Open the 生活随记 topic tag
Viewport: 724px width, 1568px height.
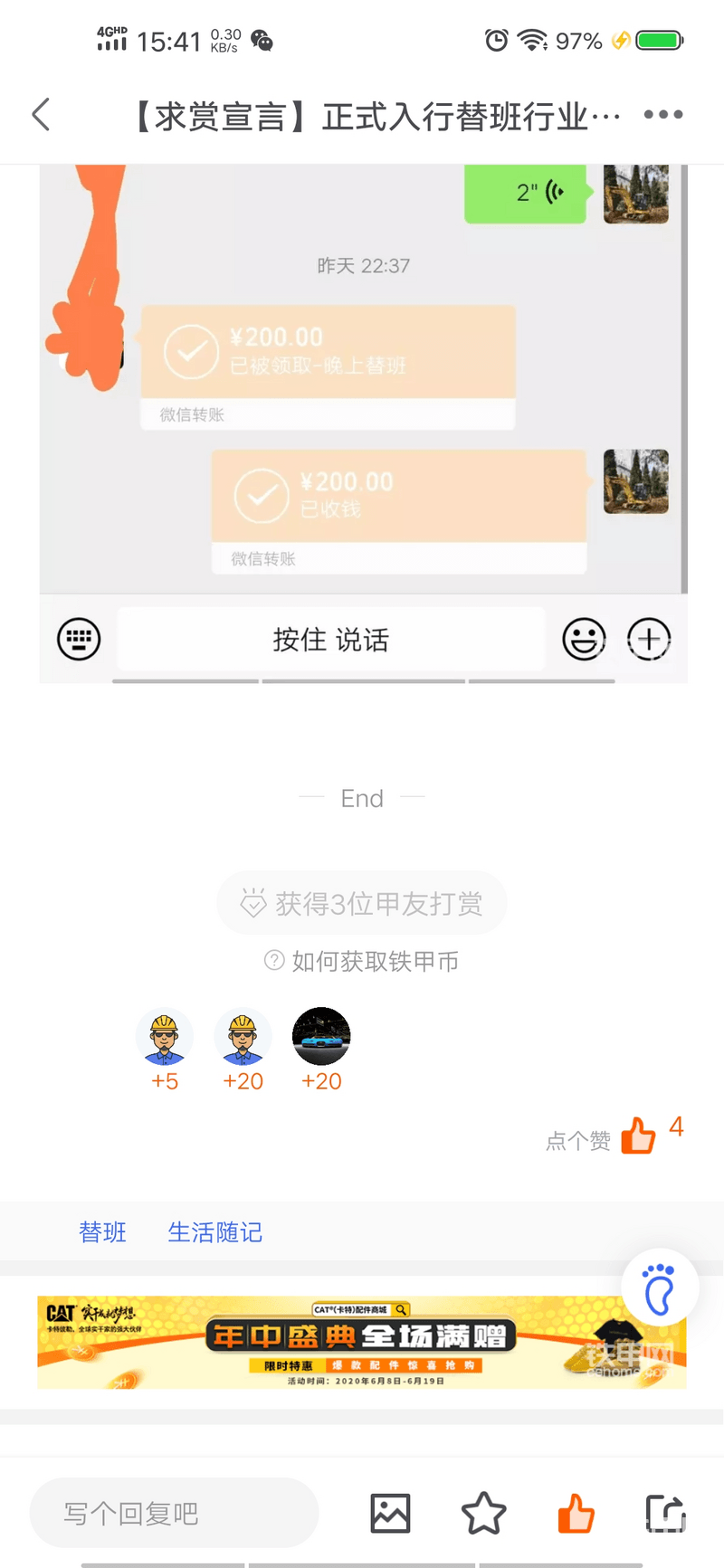tap(215, 1232)
